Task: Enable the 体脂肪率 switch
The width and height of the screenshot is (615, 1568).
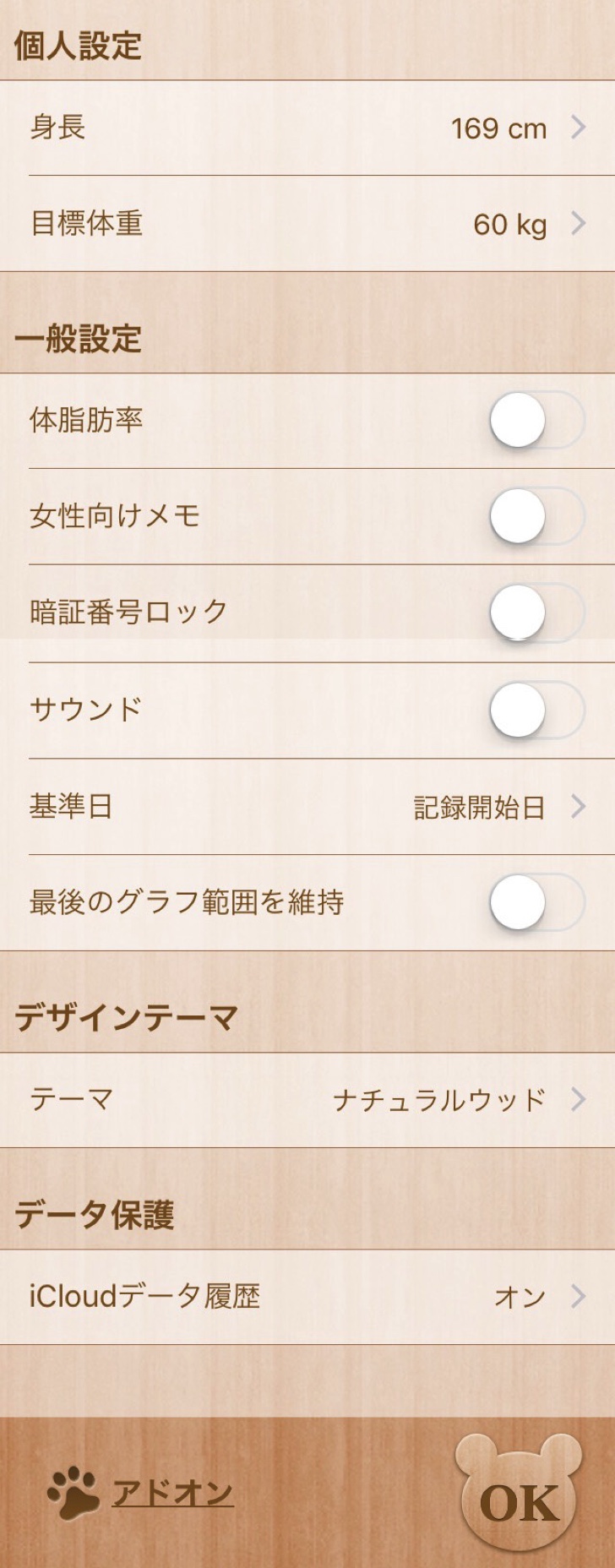Action: 536,421
